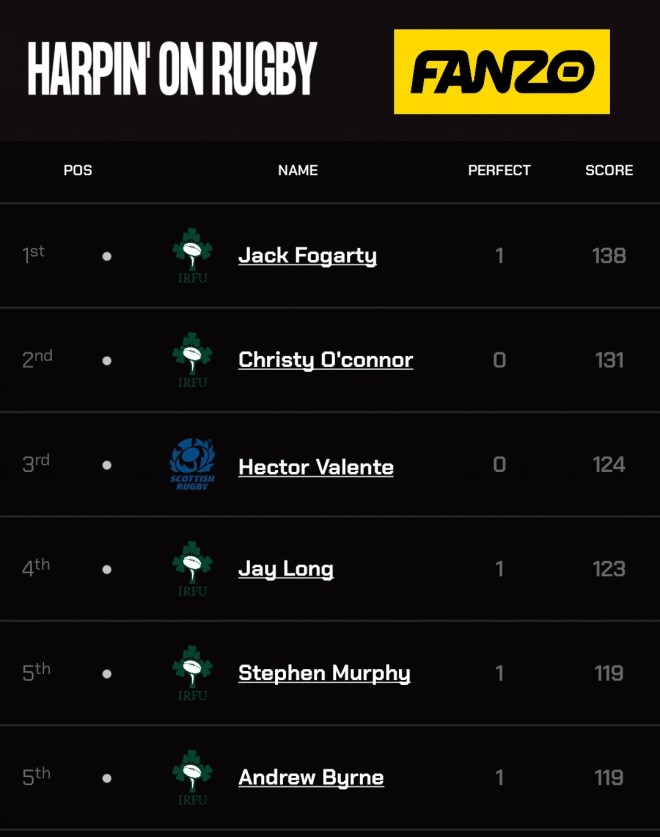
Task: Open Jack Fogarty's profile link
Action: (307, 255)
